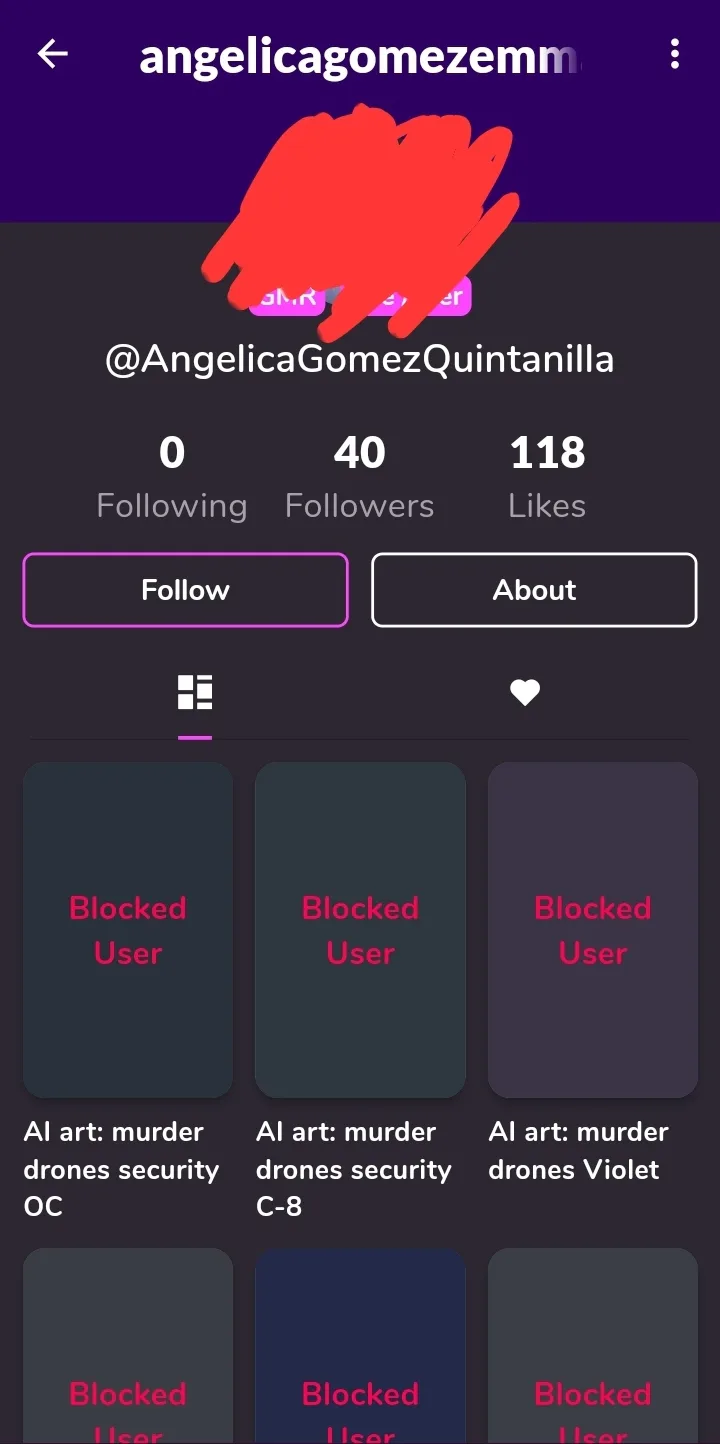The width and height of the screenshot is (720, 1444).
Task: Open the three-dot overflow menu
Action: point(675,54)
